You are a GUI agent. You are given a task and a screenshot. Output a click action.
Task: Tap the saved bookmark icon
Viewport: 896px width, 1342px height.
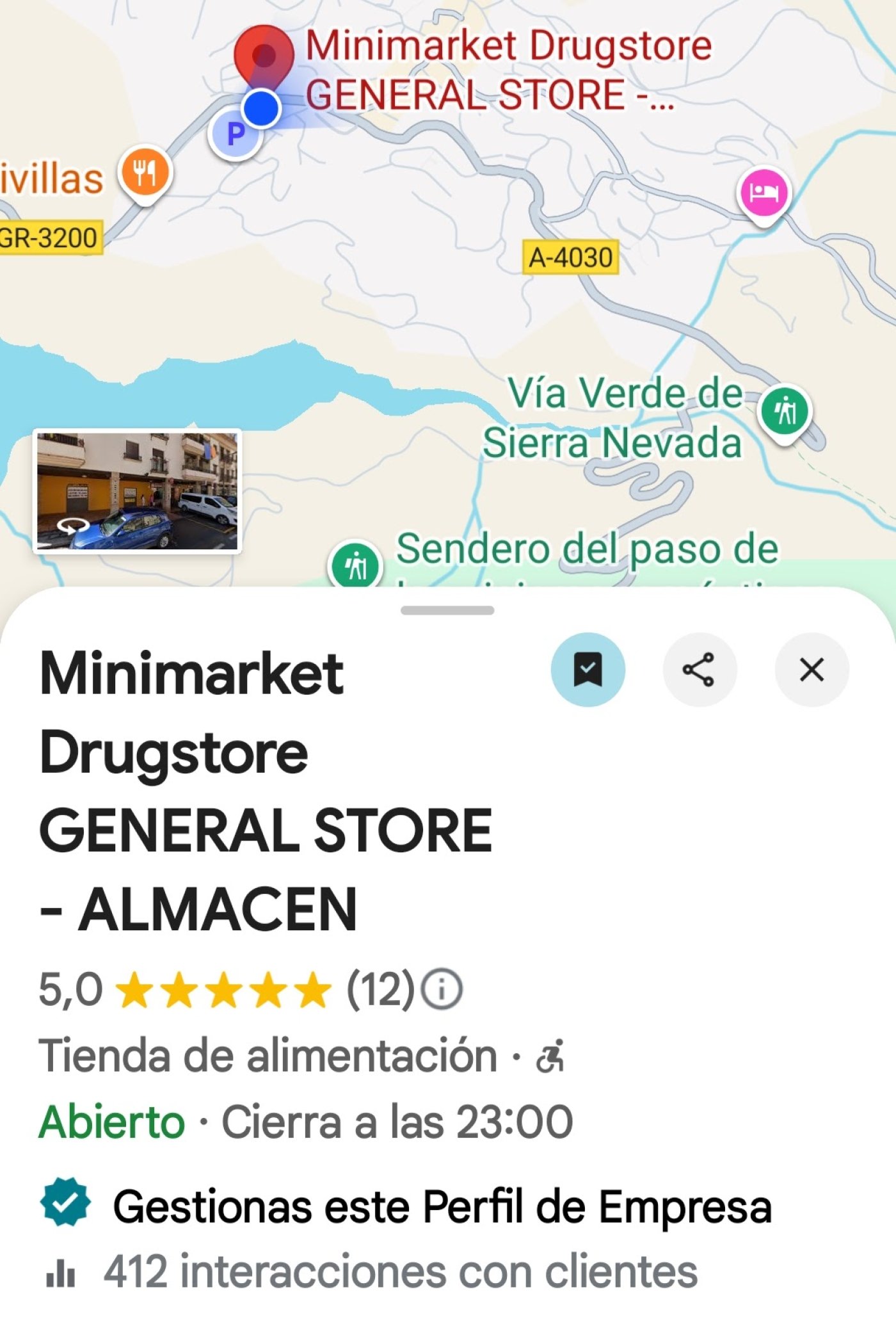[587, 670]
